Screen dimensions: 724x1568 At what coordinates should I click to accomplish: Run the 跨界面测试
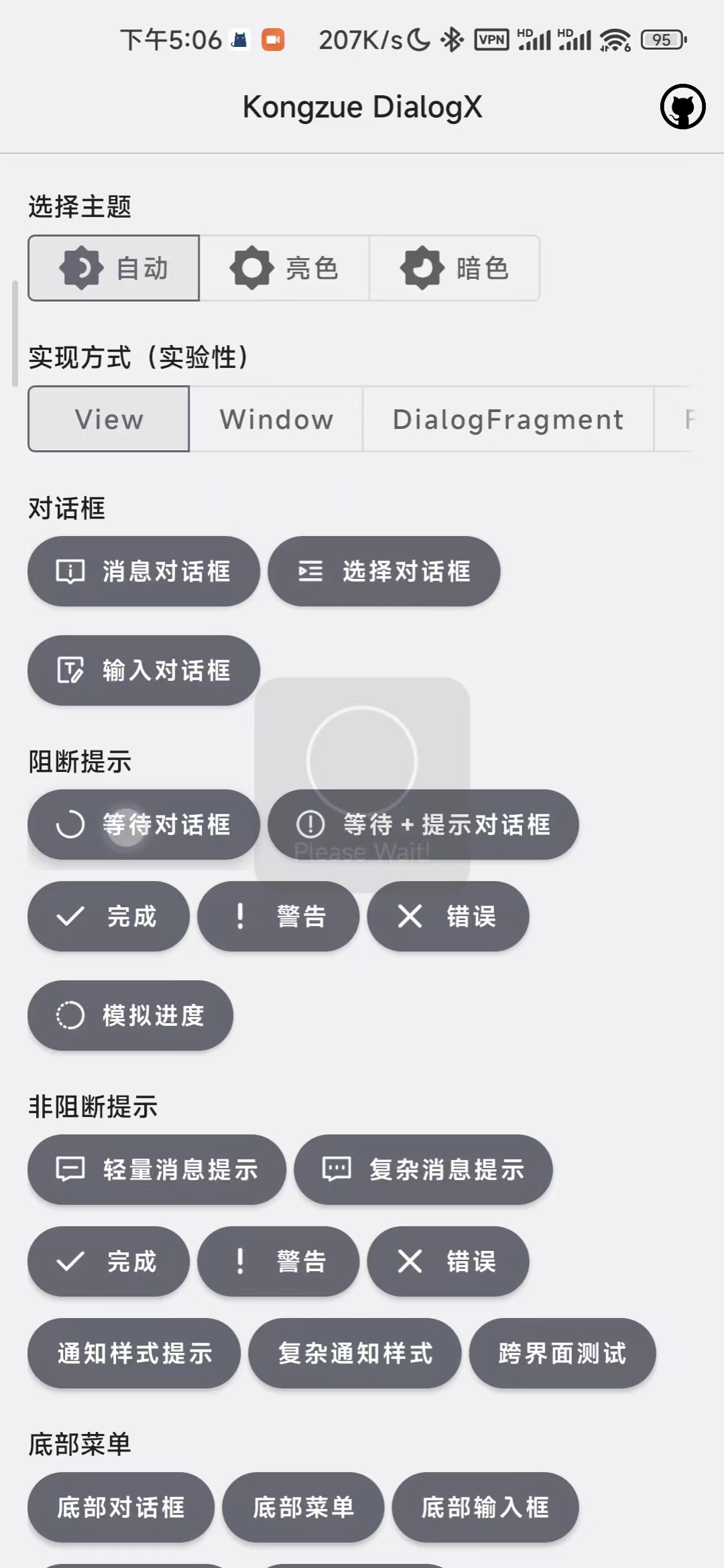coord(562,1354)
